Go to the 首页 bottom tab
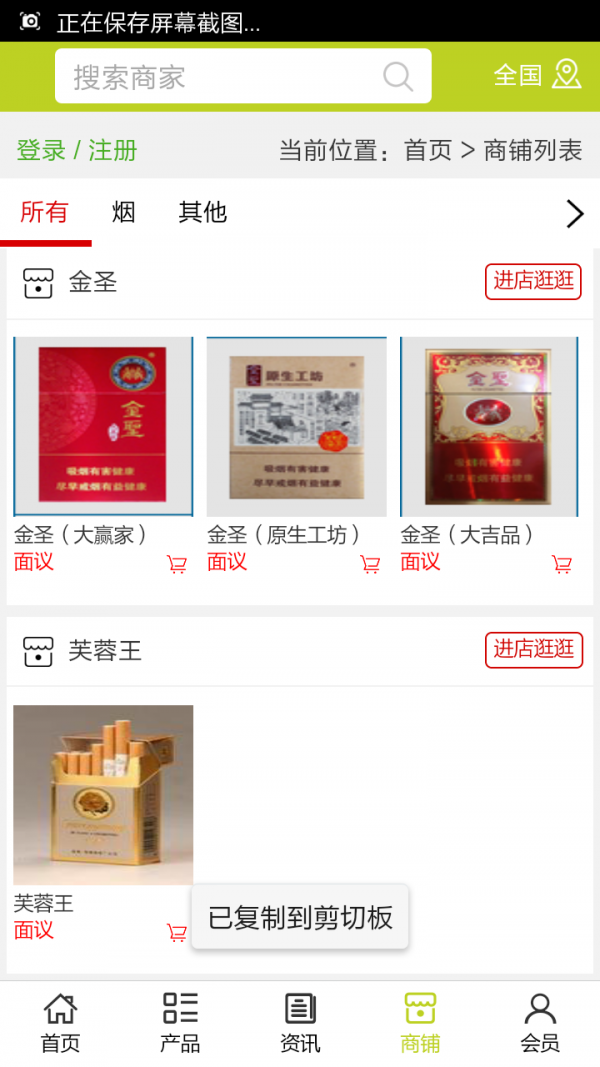 point(60,1023)
